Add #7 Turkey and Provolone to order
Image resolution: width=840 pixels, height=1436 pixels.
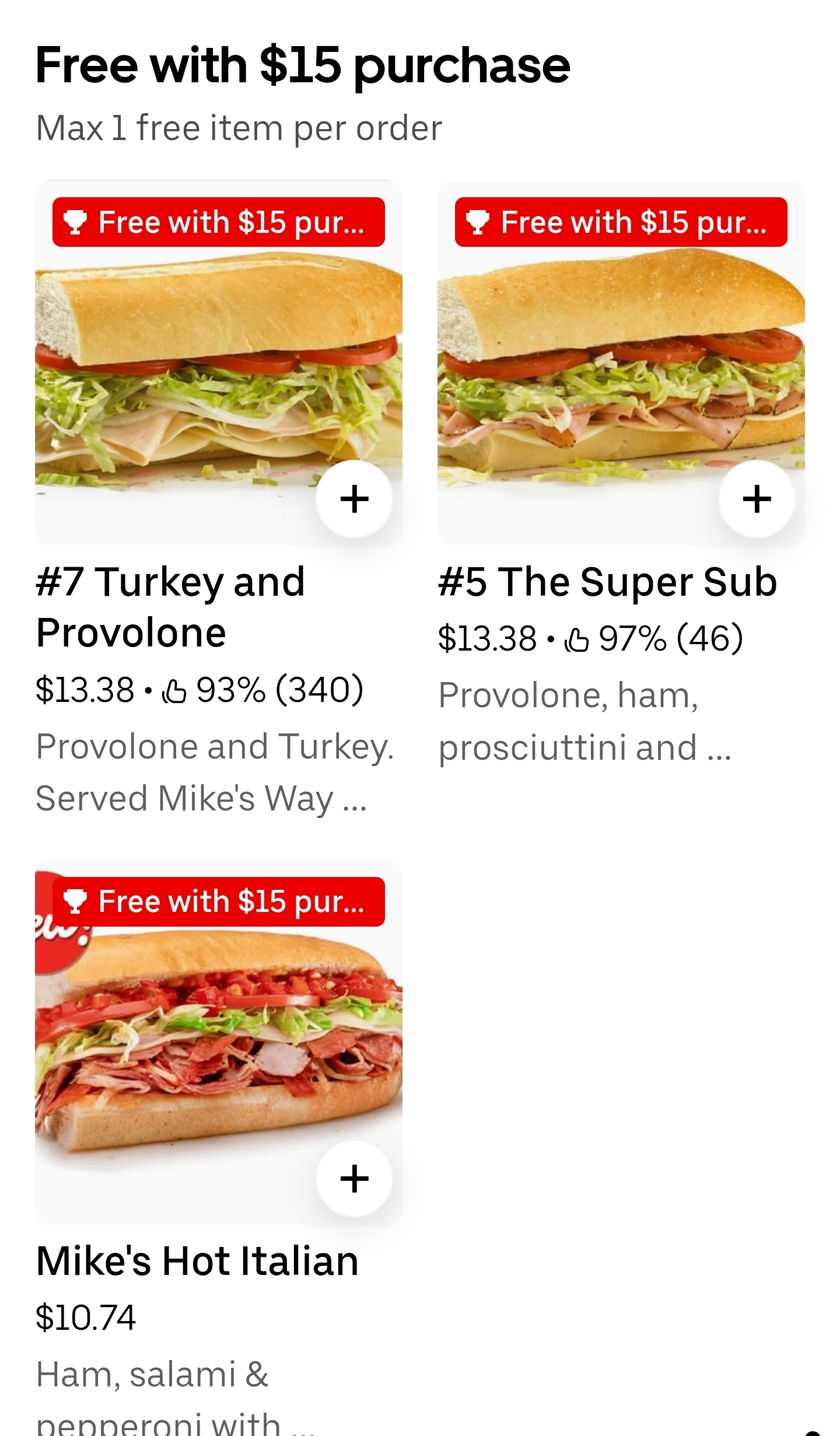click(354, 499)
